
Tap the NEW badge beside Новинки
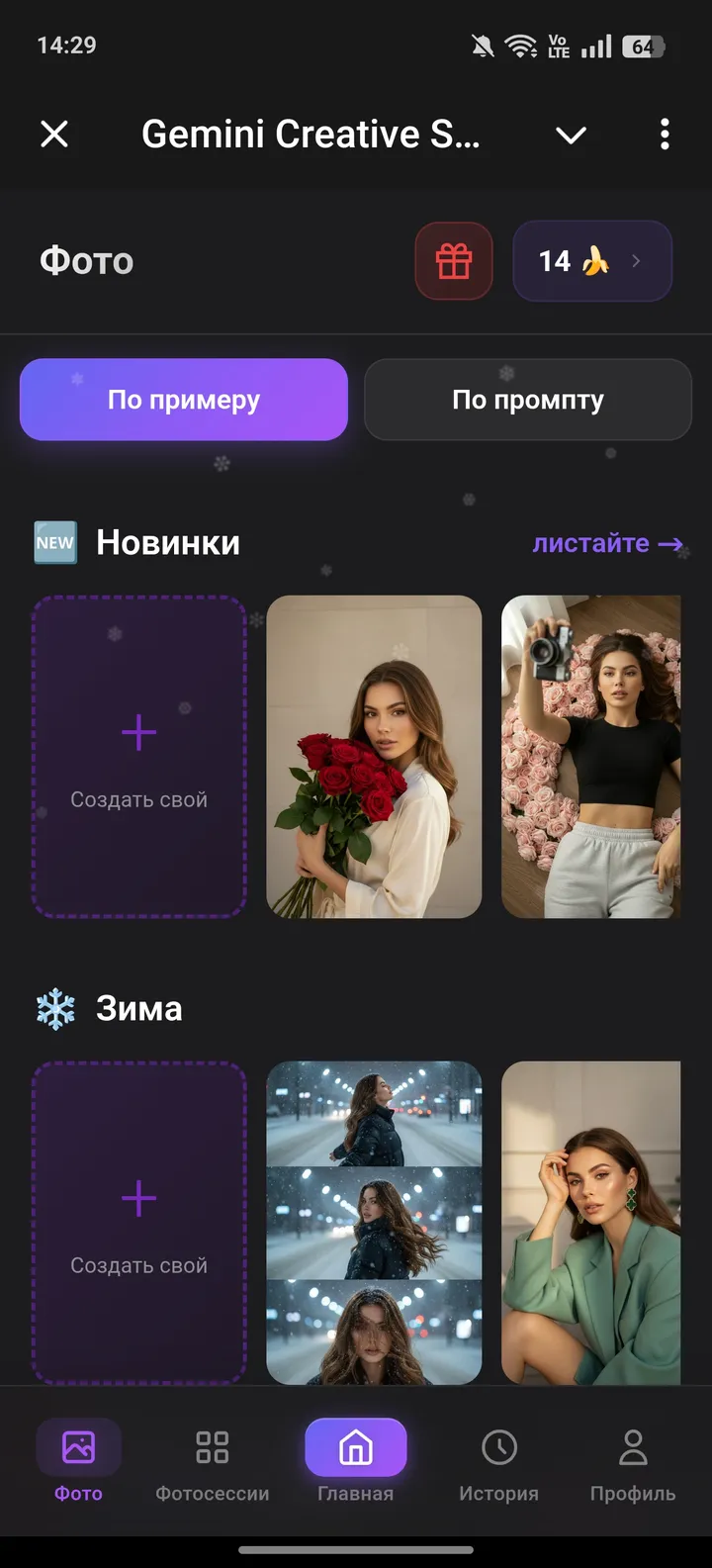[x=55, y=542]
